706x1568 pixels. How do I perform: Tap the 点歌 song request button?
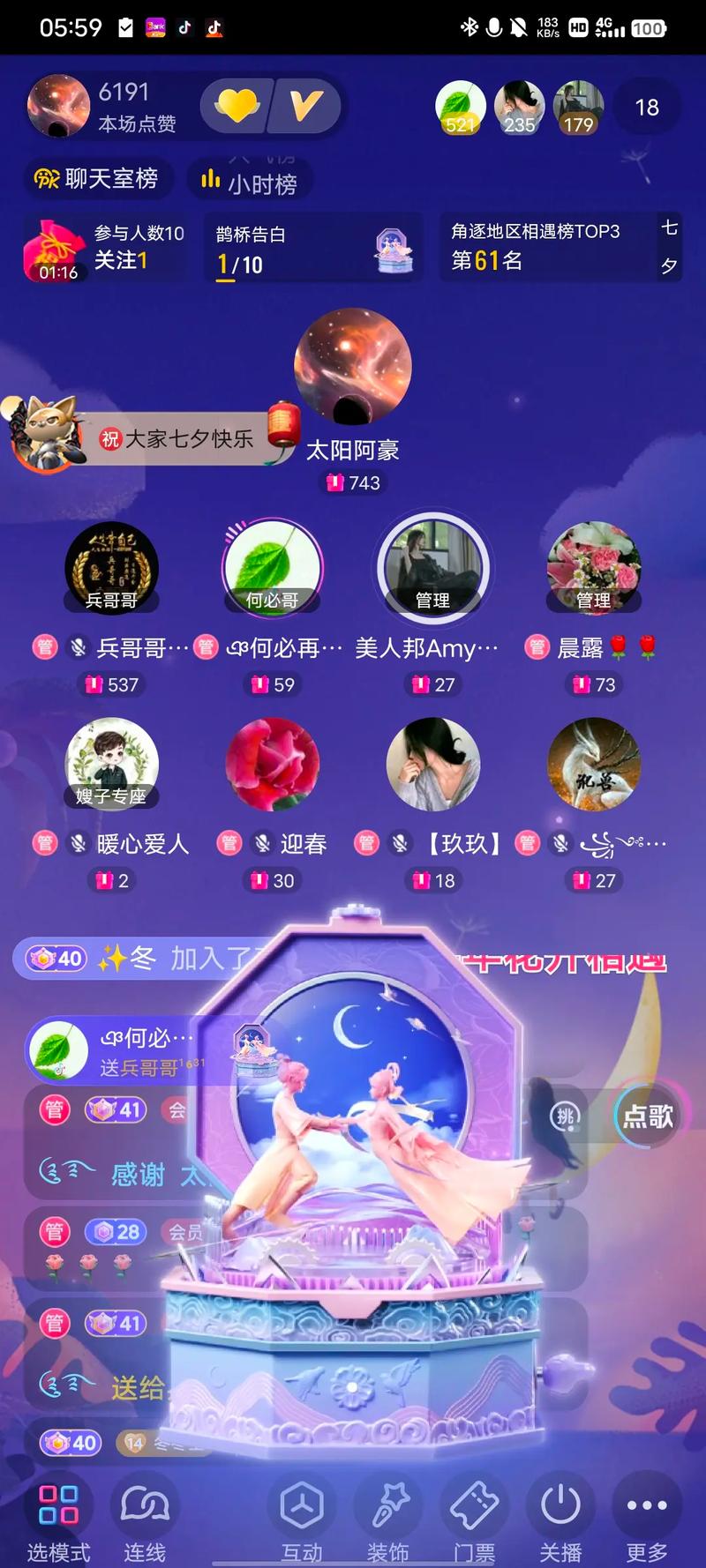[x=648, y=1116]
